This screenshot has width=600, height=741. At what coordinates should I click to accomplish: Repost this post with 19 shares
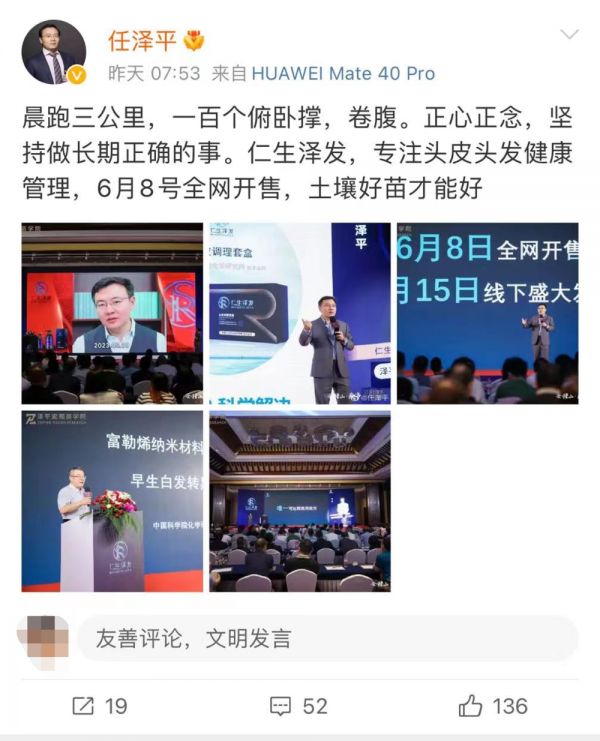tap(99, 706)
